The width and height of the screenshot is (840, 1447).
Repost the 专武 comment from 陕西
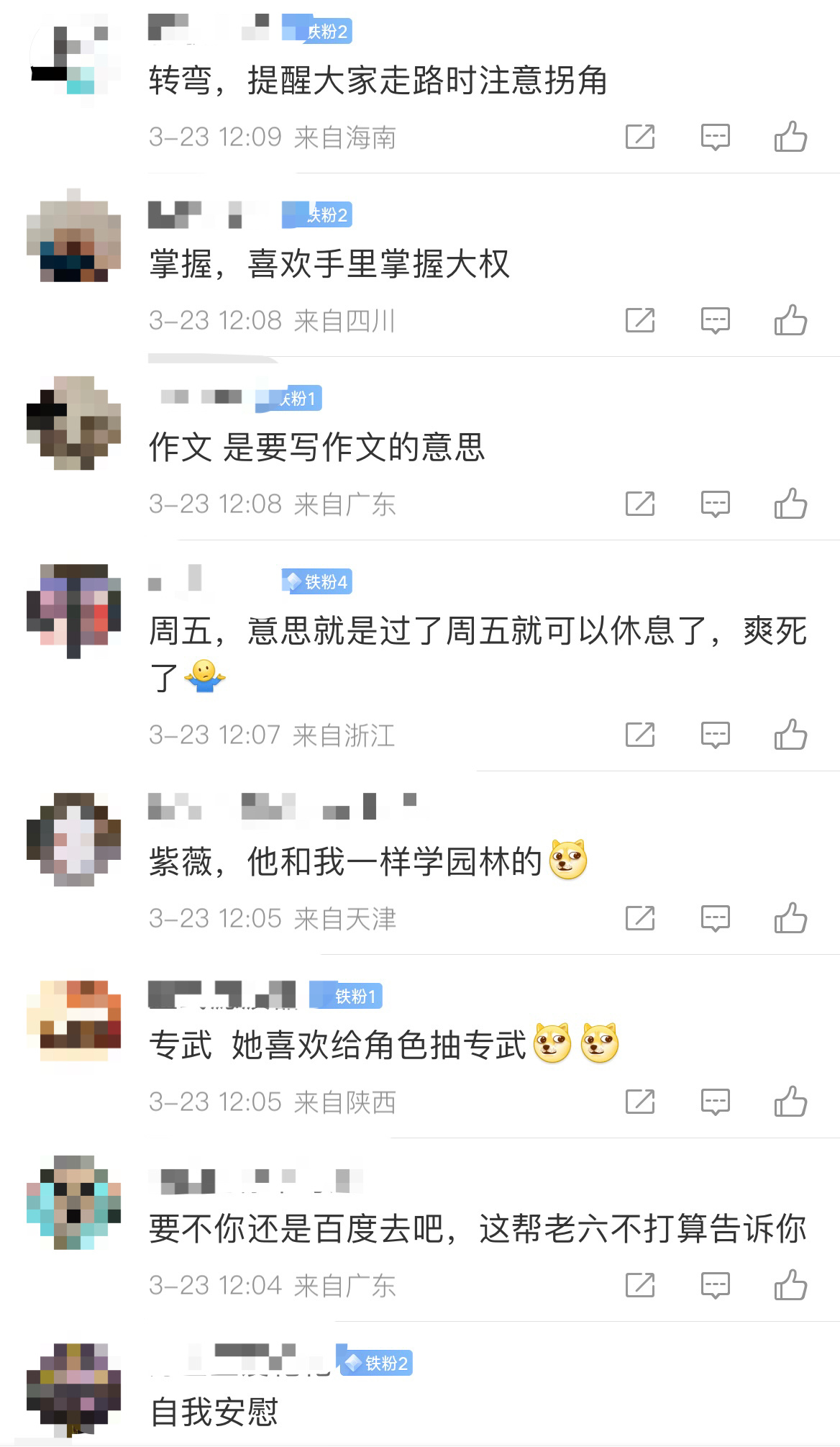pyautogui.click(x=640, y=1102)
